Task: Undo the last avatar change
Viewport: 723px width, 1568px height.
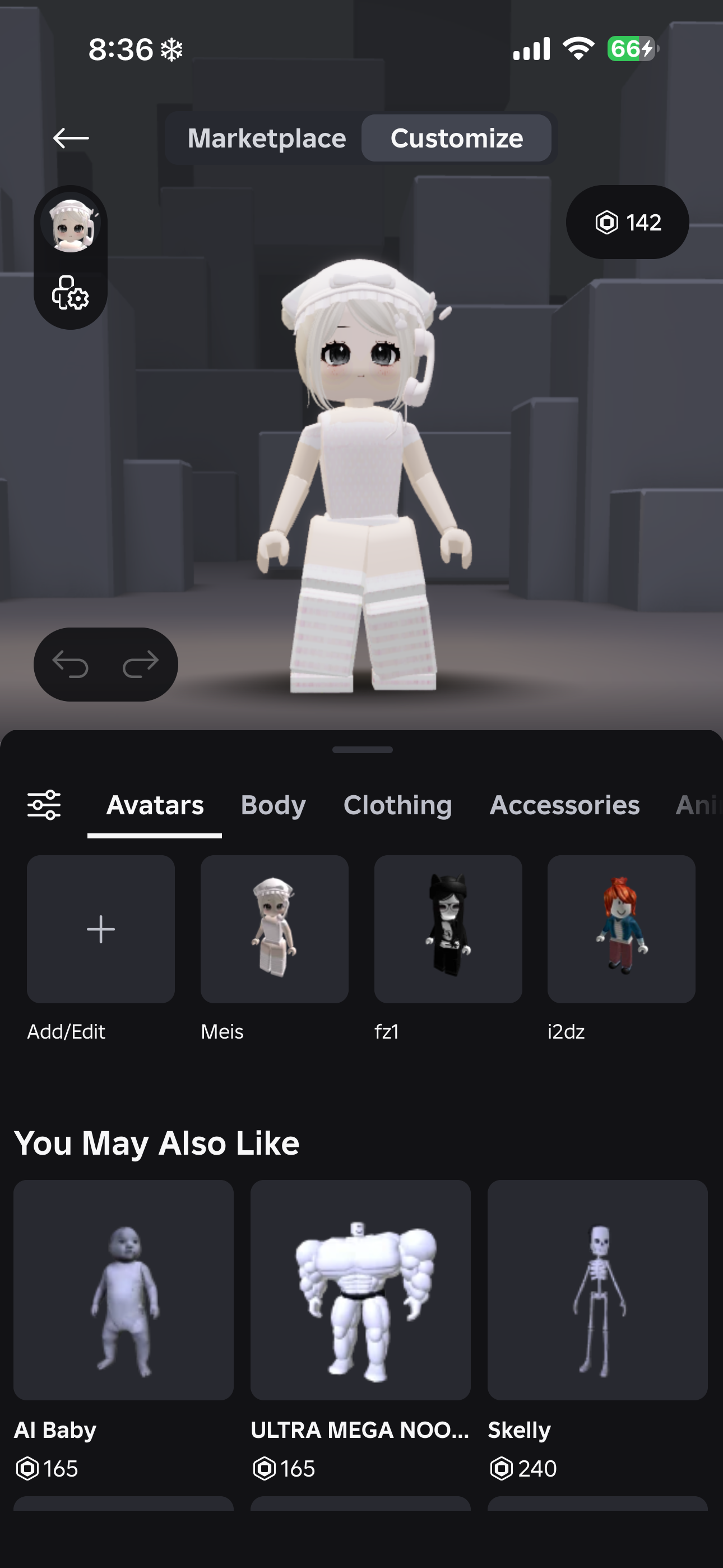Action: point(71,664)
